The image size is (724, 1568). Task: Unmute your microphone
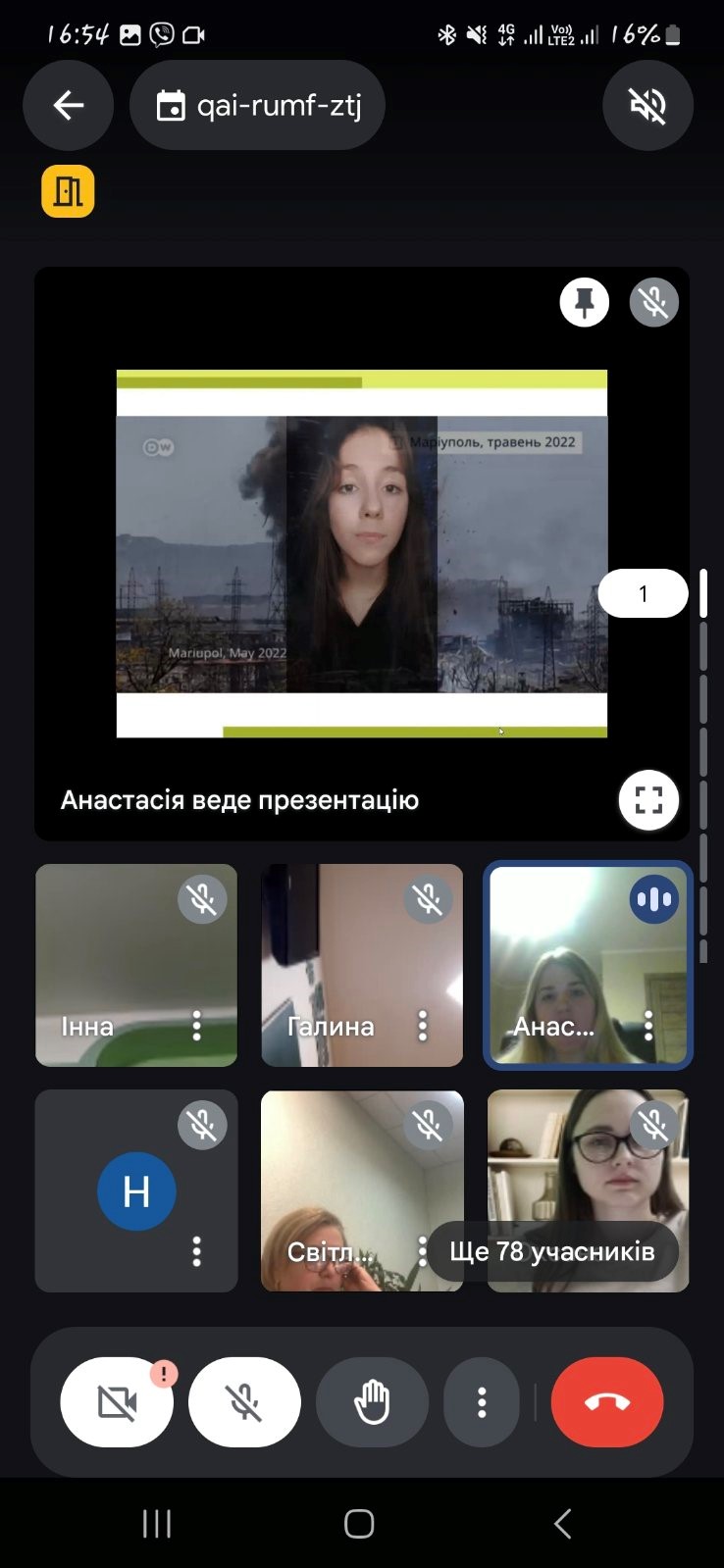[x=244, y=1402]
